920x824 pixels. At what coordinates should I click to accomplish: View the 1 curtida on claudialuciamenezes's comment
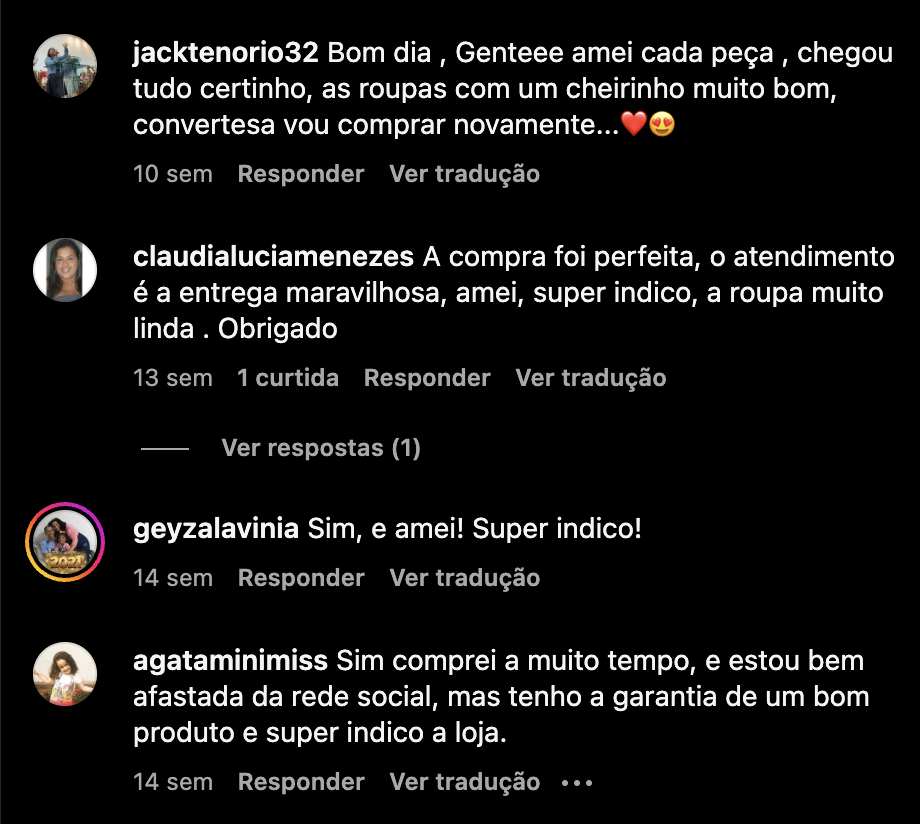tap(288, 378)
